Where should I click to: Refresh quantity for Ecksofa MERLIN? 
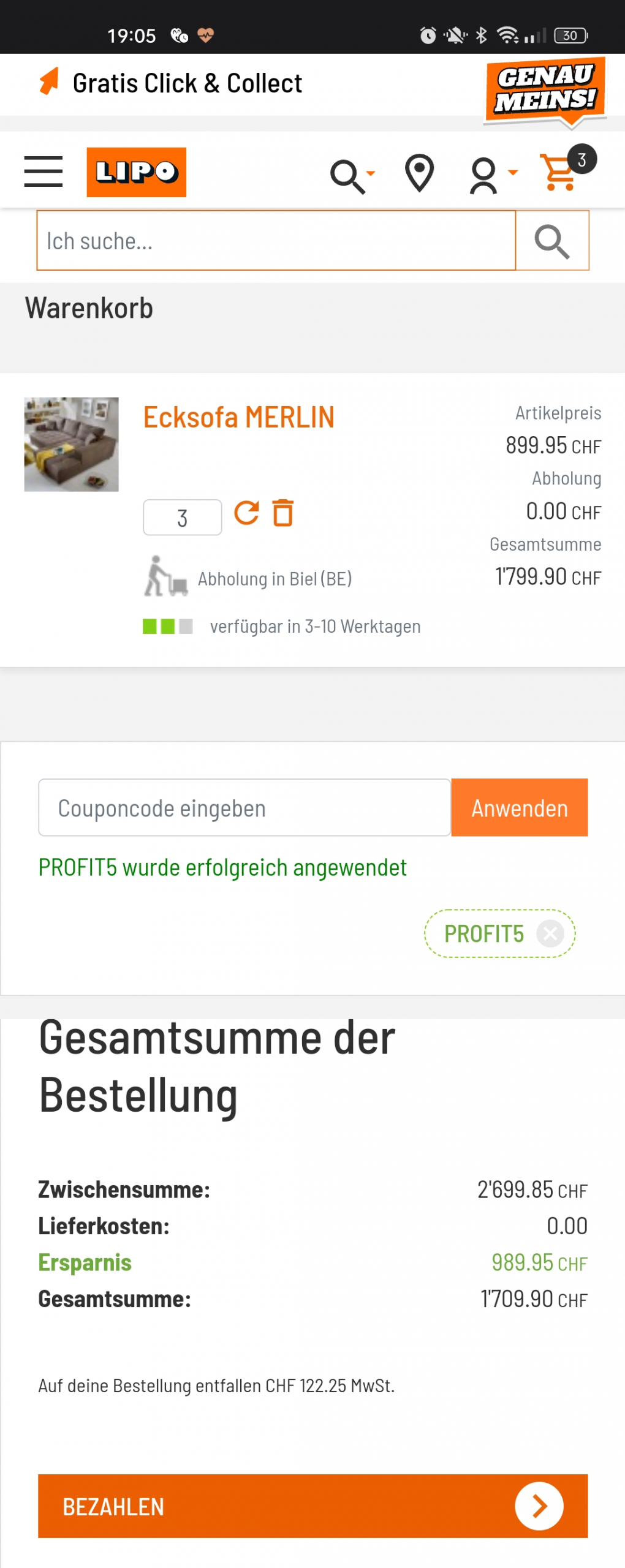(246, 513)
